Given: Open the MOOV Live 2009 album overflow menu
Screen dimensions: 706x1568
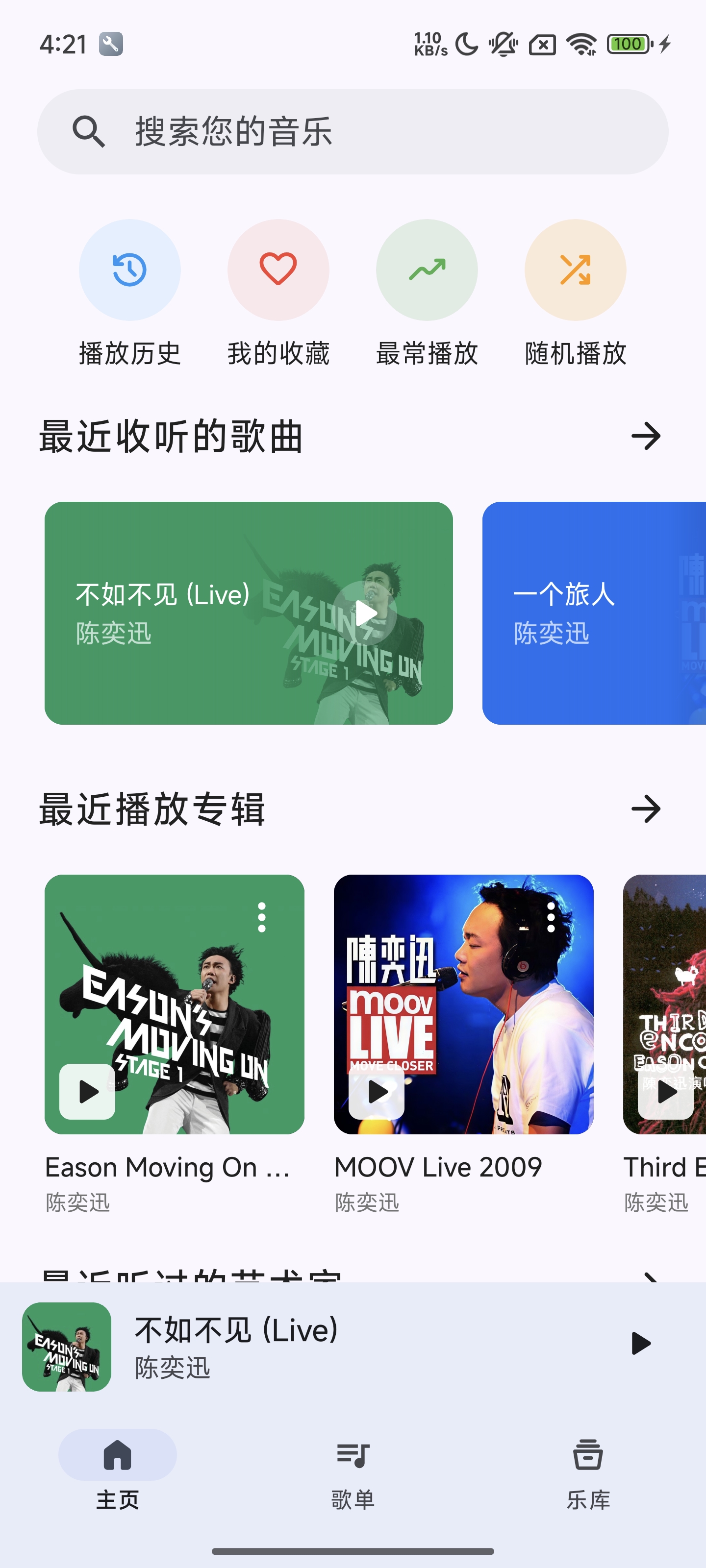Looking at the screenshot, I should 551,917.
